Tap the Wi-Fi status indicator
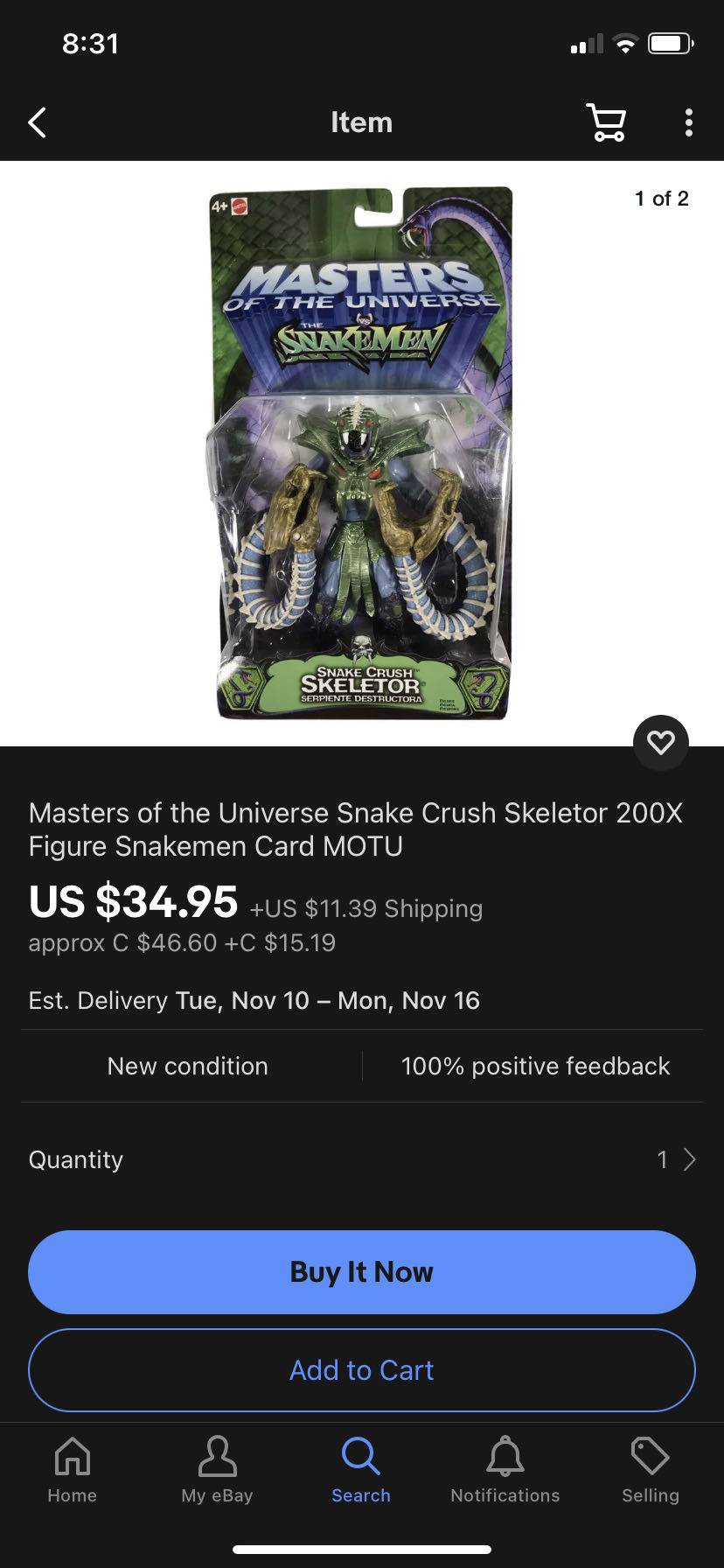The height and width of the screenshot is (1568, 724). pyautogui.click(x=624, y=44)
